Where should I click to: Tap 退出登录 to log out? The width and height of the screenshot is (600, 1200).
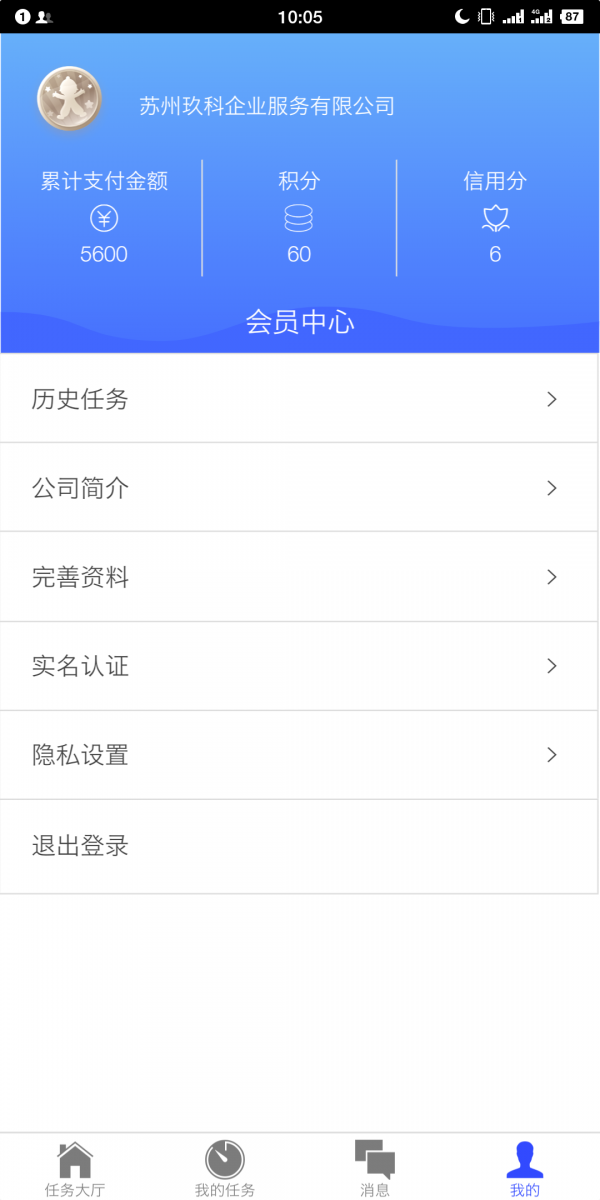(300, 846)
